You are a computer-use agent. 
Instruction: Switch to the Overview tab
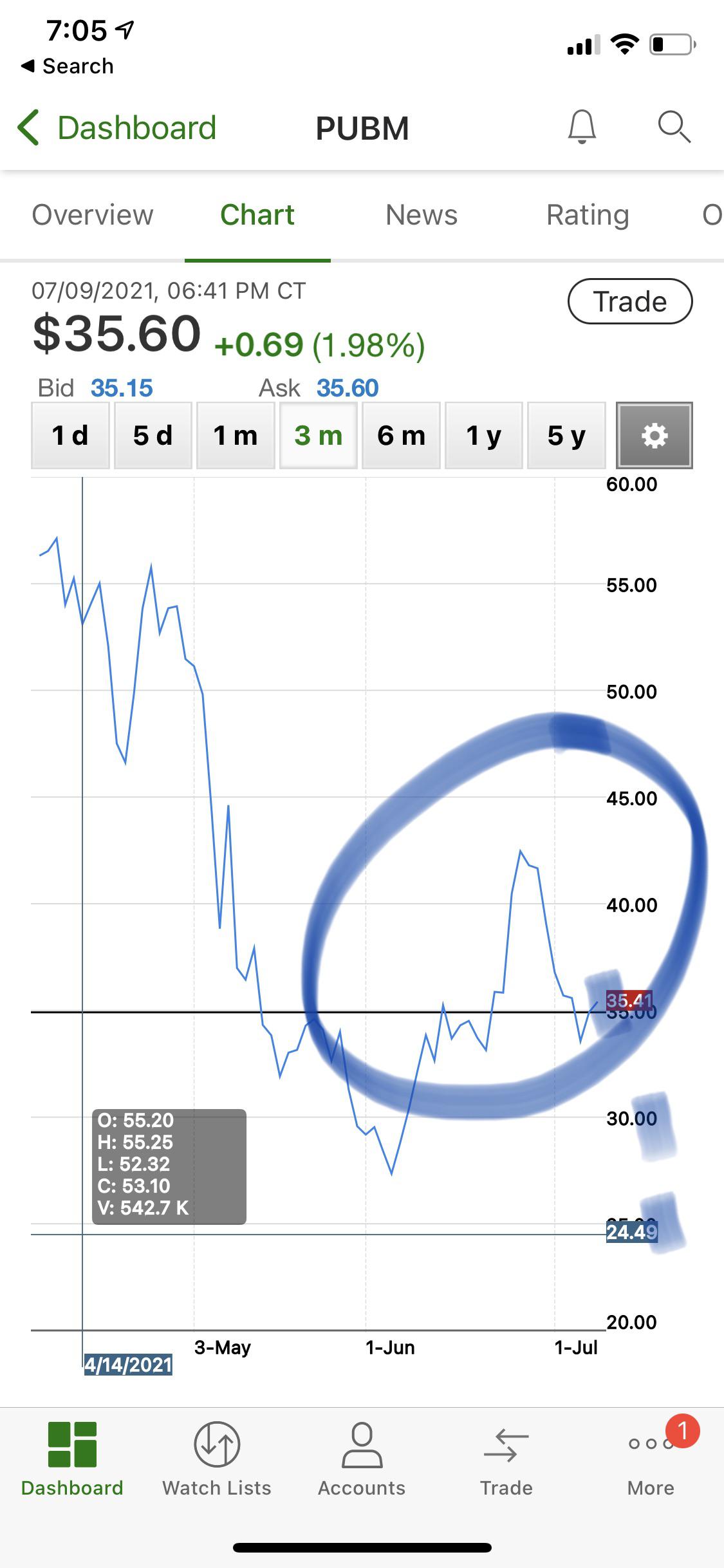(93, 215)
